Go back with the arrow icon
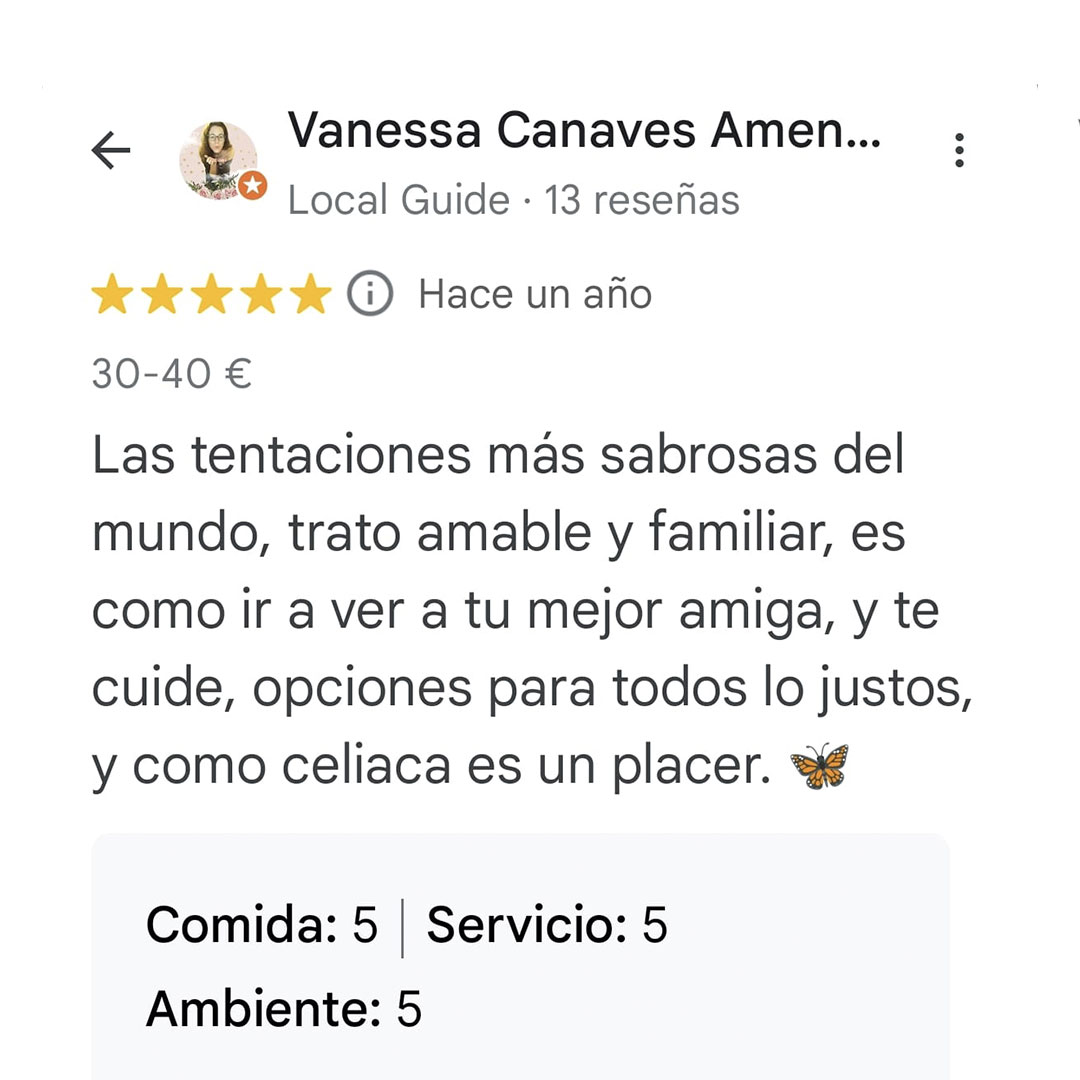The image size is (1080, 1080). coord(111,151)
